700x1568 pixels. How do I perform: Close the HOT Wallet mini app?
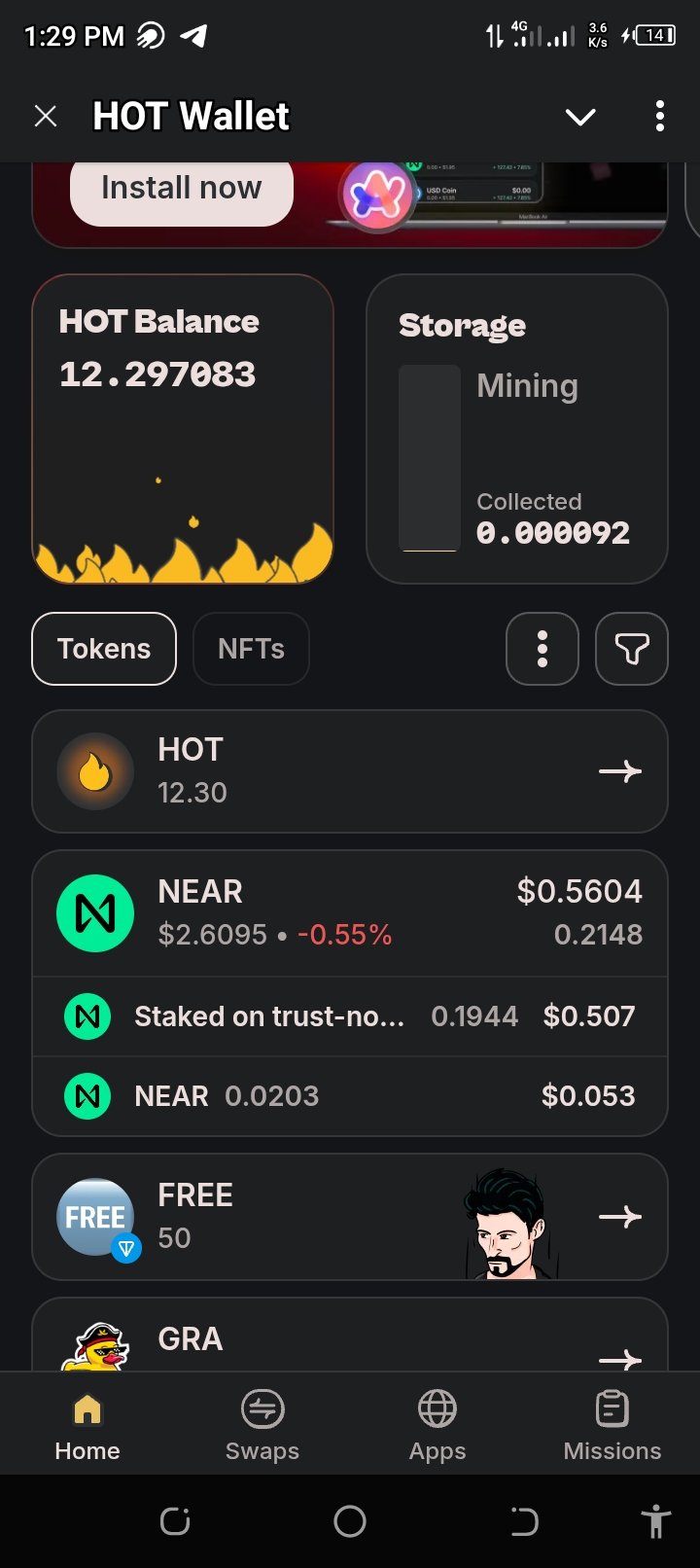(x=46, y=117)
